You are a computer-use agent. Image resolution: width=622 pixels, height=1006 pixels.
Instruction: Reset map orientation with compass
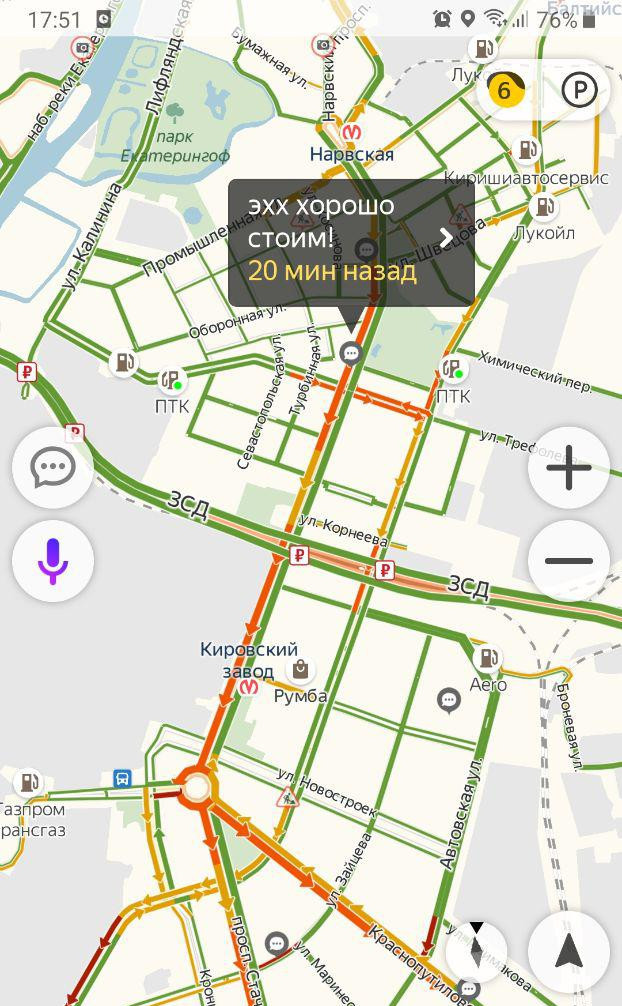click(476, 951)
